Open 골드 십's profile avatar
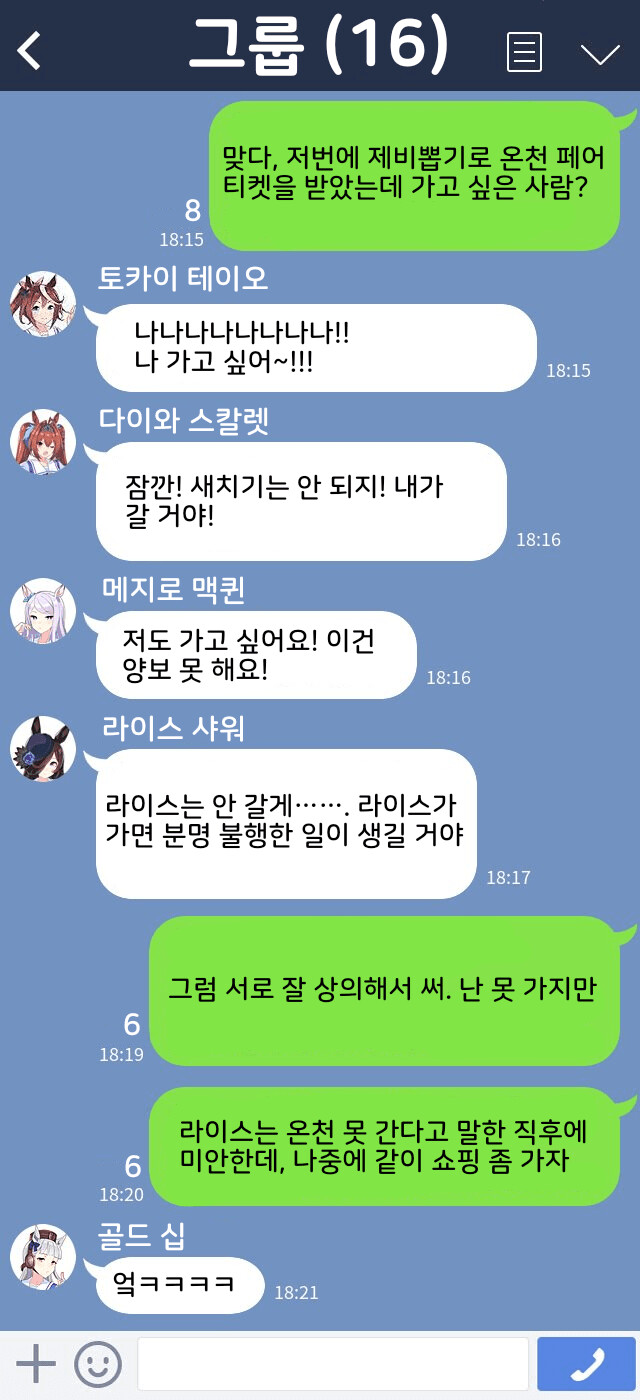Image resolution: width=640 pixels, height=1400 pixels. [43, 1256]
